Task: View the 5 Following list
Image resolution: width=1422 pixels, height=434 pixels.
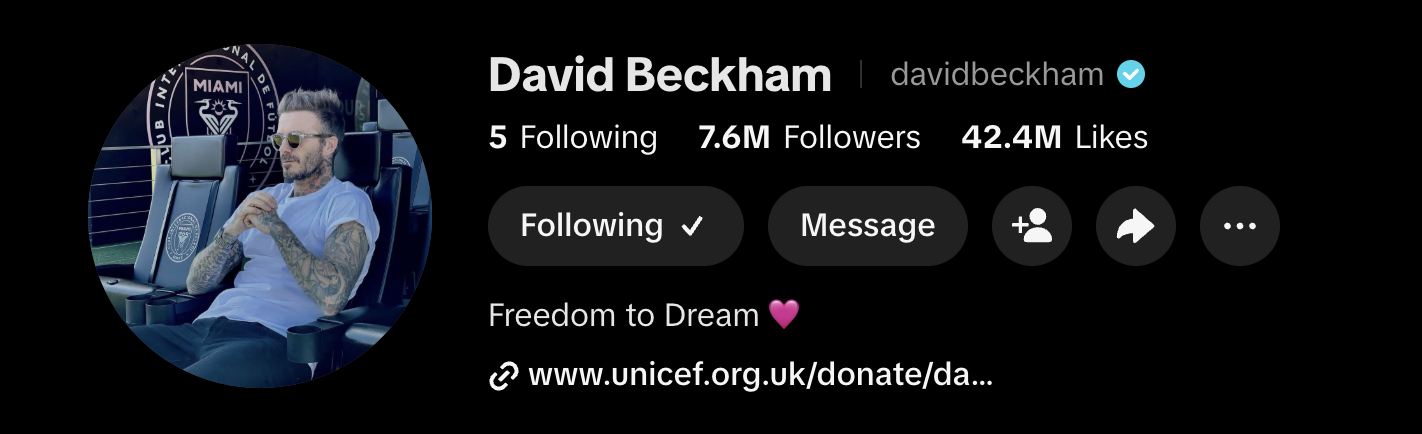Action: click(x=573, y=137)
